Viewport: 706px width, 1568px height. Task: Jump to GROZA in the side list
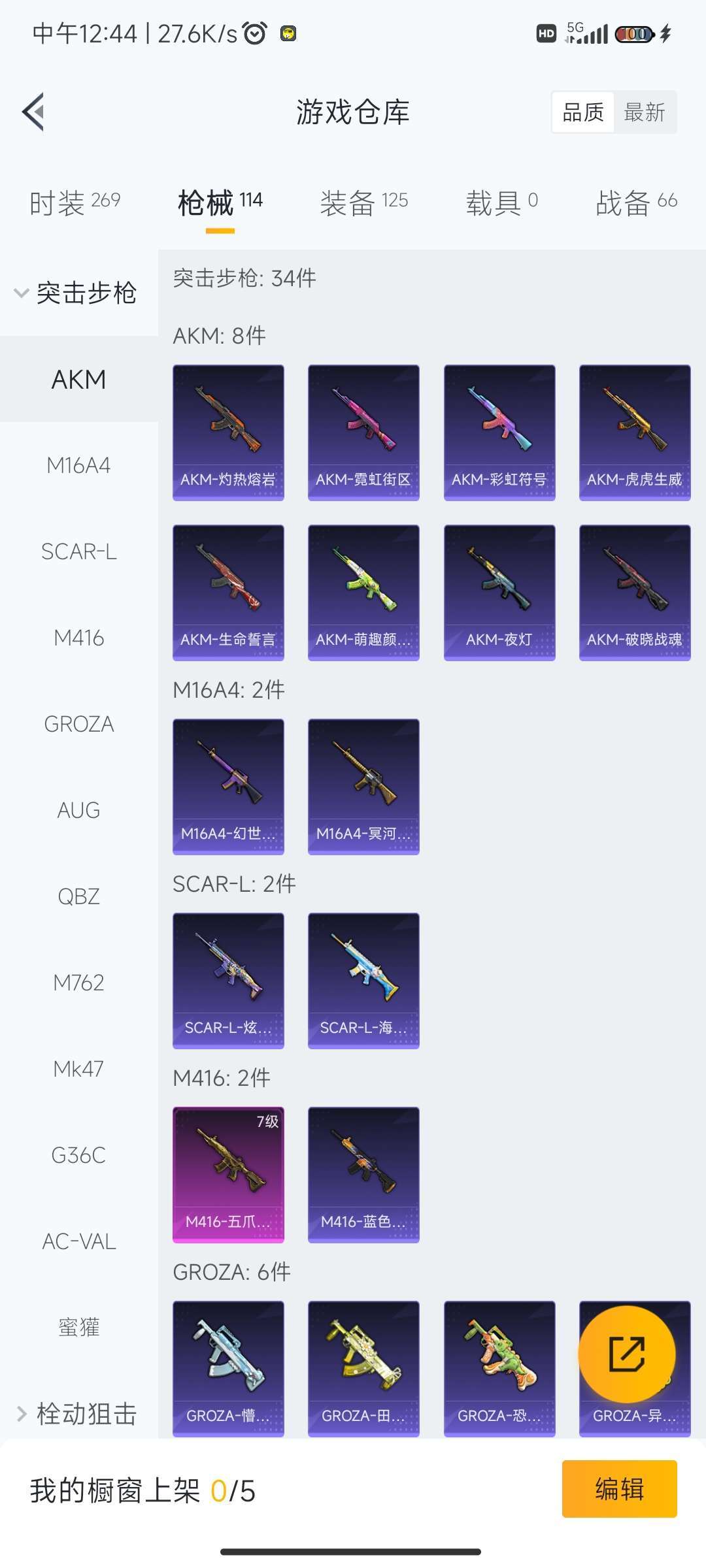point(79,724)
